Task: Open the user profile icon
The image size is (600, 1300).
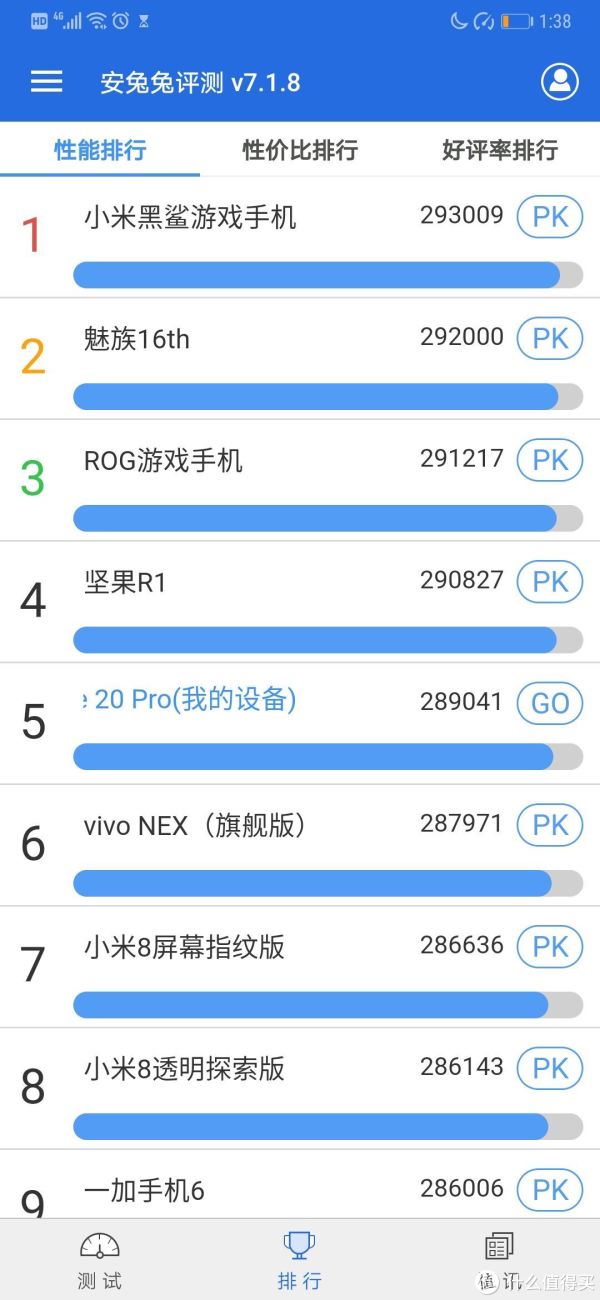Action: point(560,82)
